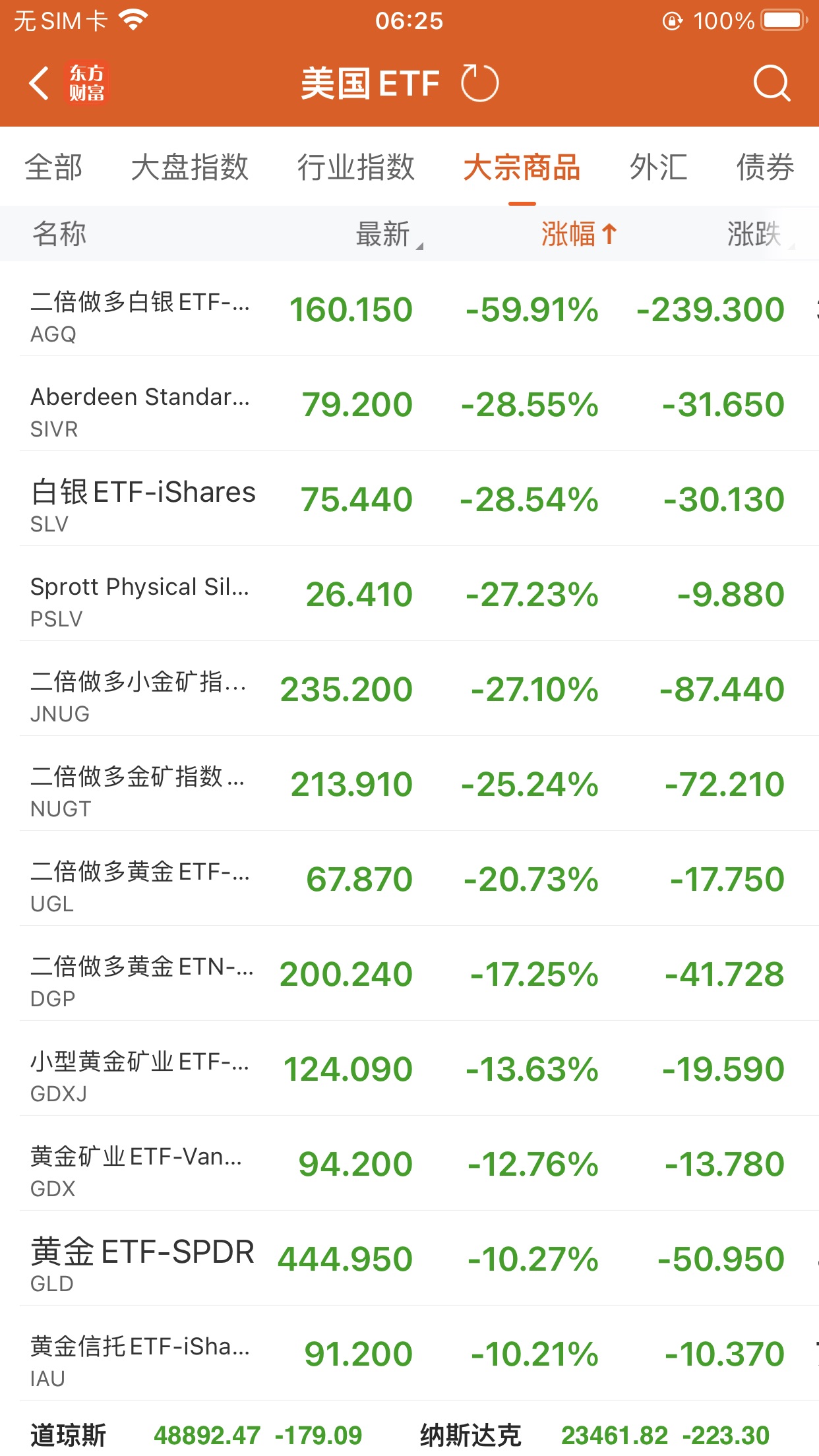
Task: Open the NUGT gold miners row
Action: [x=409, y=785]
